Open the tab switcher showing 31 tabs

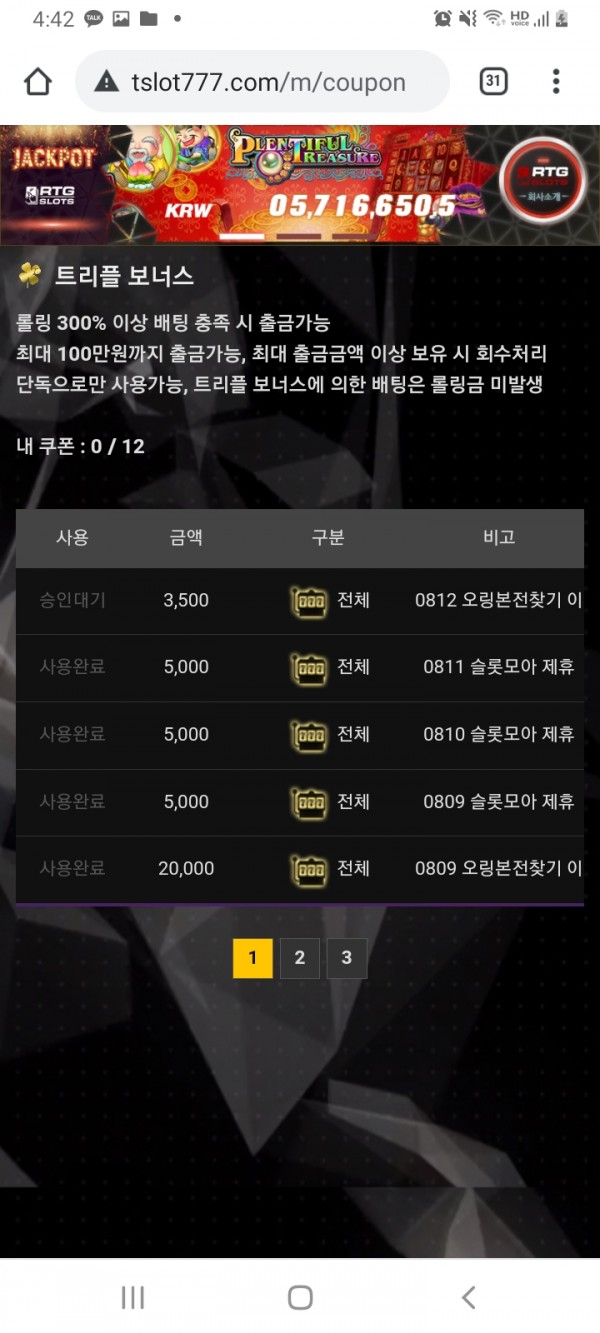coord(493,81)
